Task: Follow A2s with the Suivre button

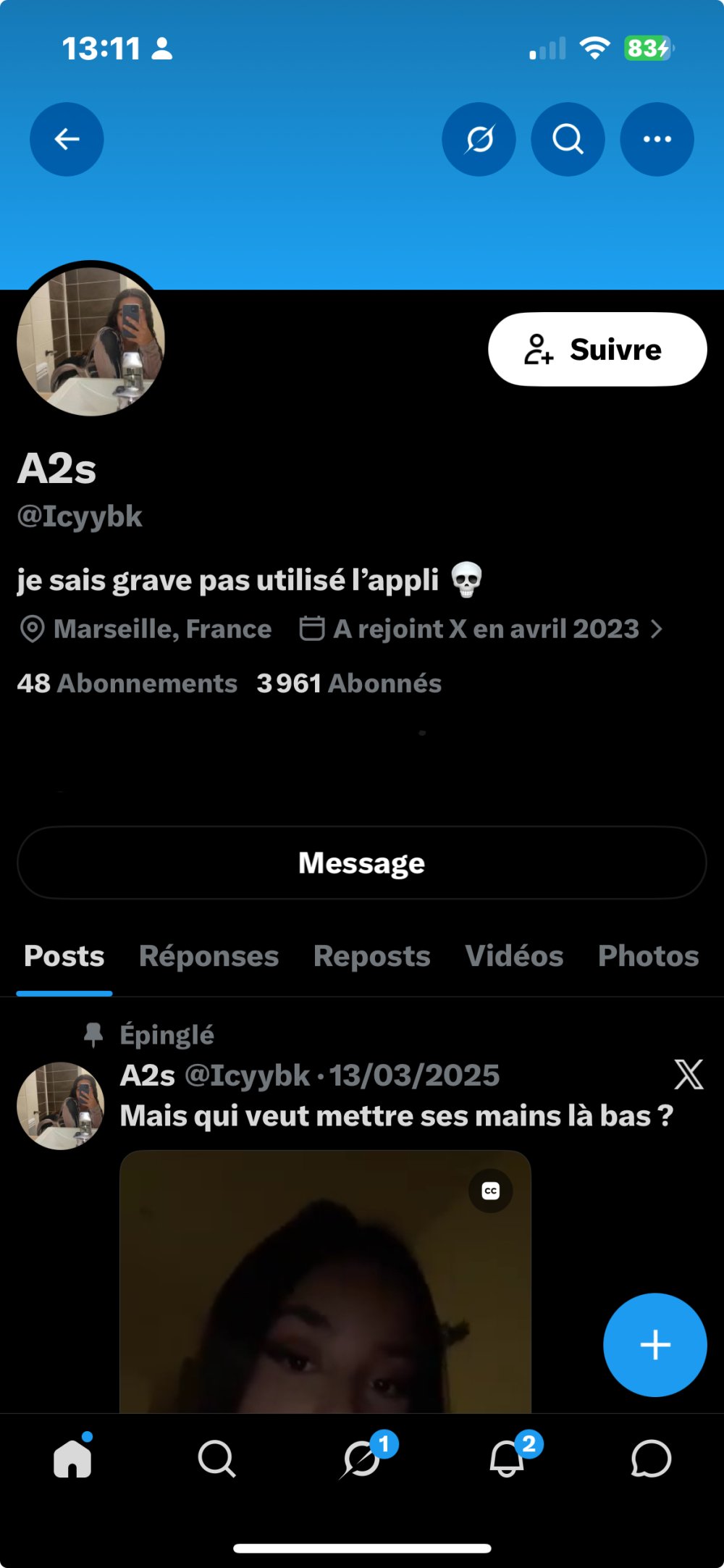Action: [x=597, y=349]
